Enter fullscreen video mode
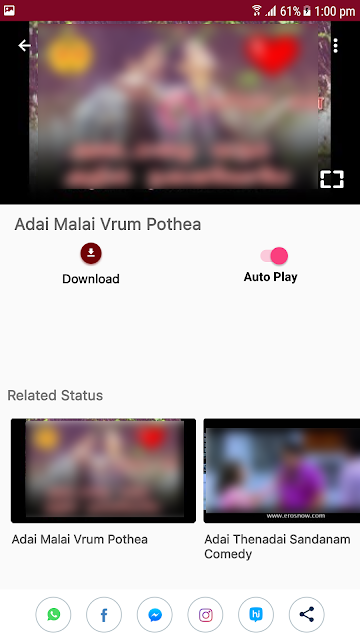Image resolution: width=360 pixels, height=640 pixels. pos(331,179)
